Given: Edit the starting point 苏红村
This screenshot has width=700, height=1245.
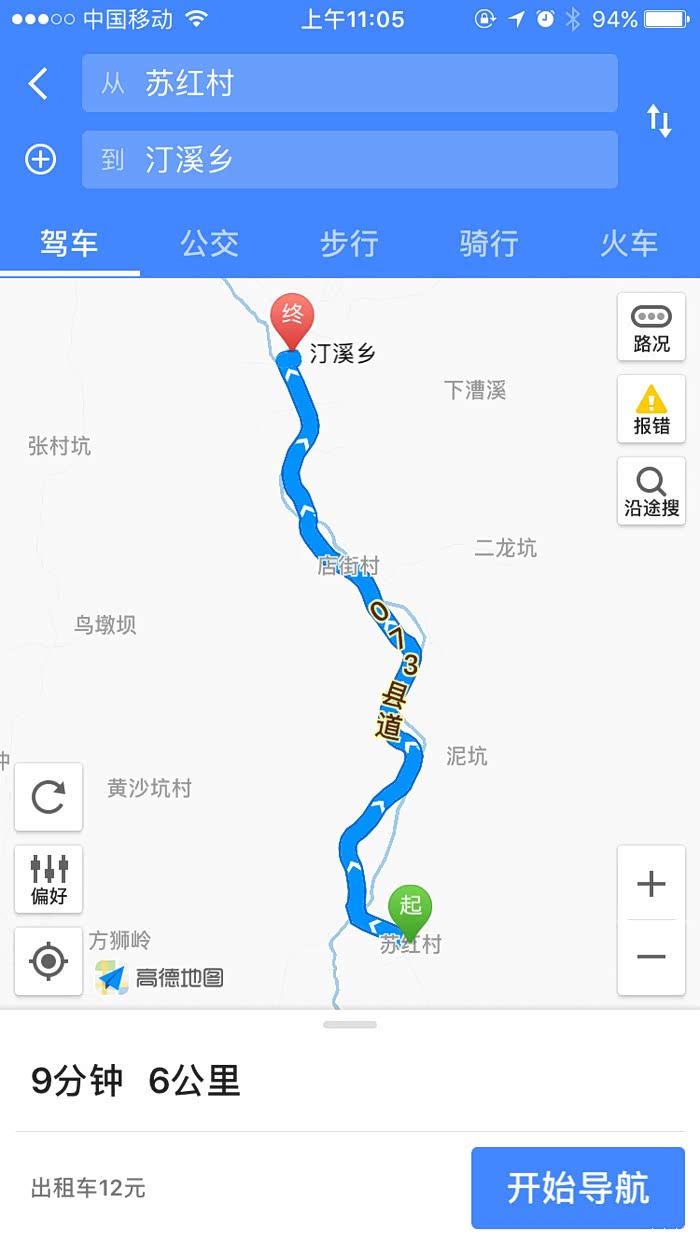Looking at the screenshot, I should point(349,83).
